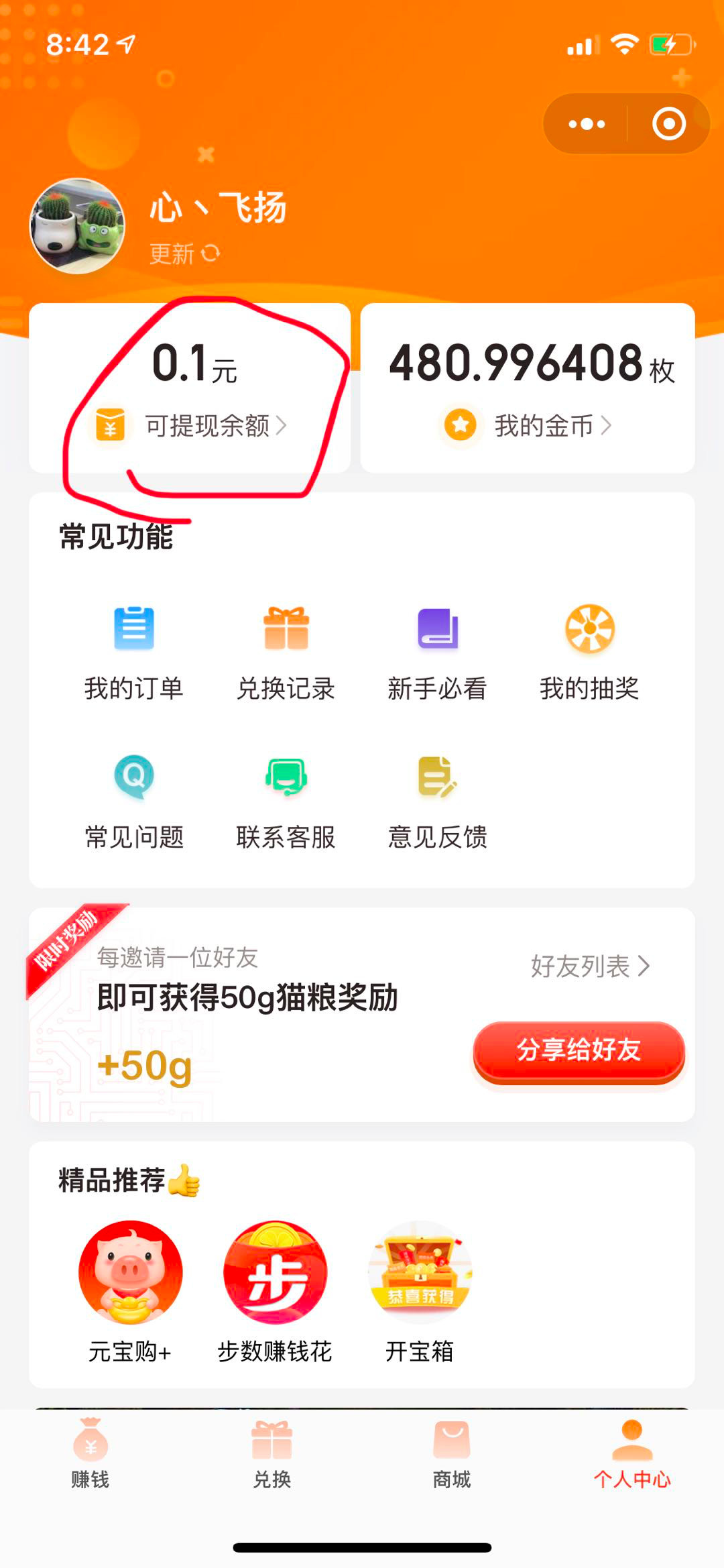Open the 元宝购+ recommendation

pos(131,1291)
